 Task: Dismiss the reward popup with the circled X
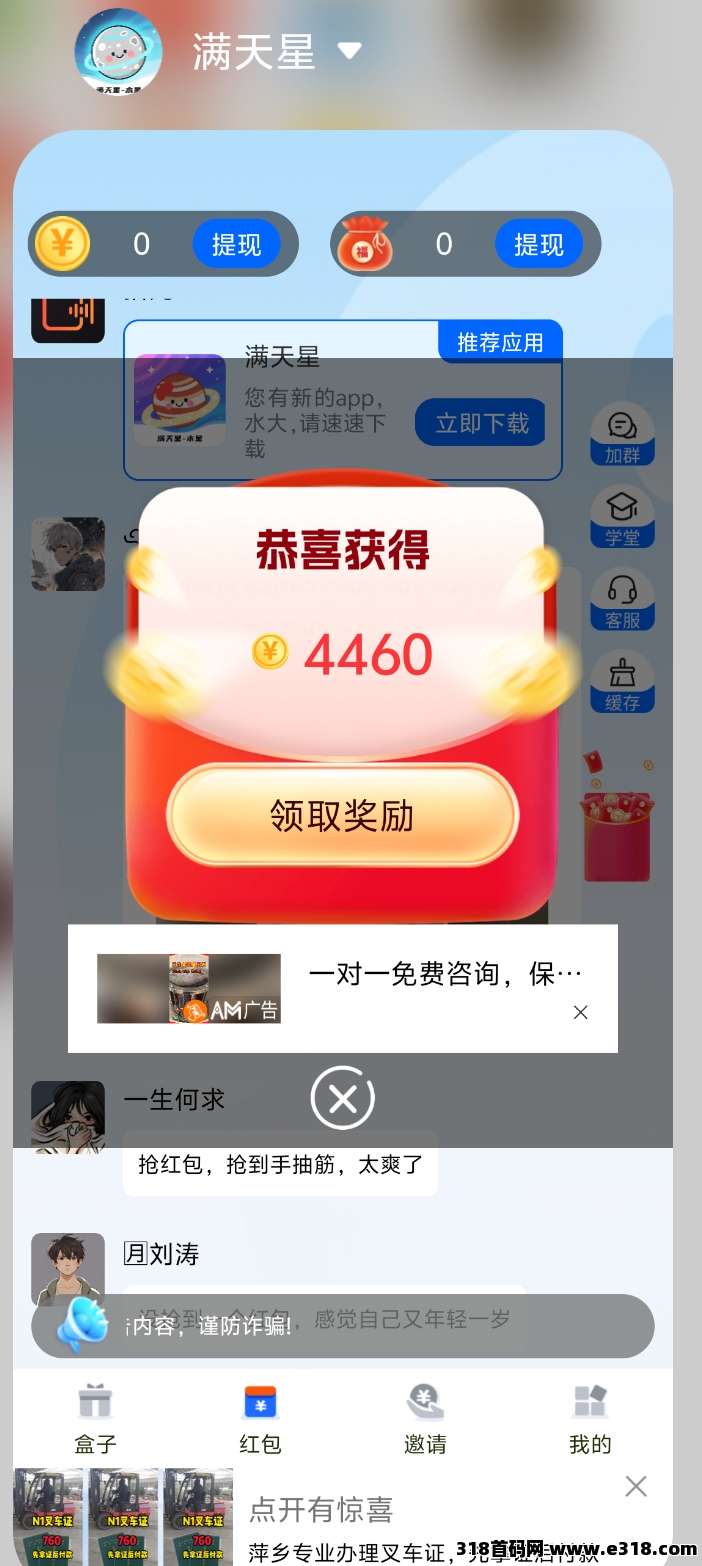(x=342, y=1099)
